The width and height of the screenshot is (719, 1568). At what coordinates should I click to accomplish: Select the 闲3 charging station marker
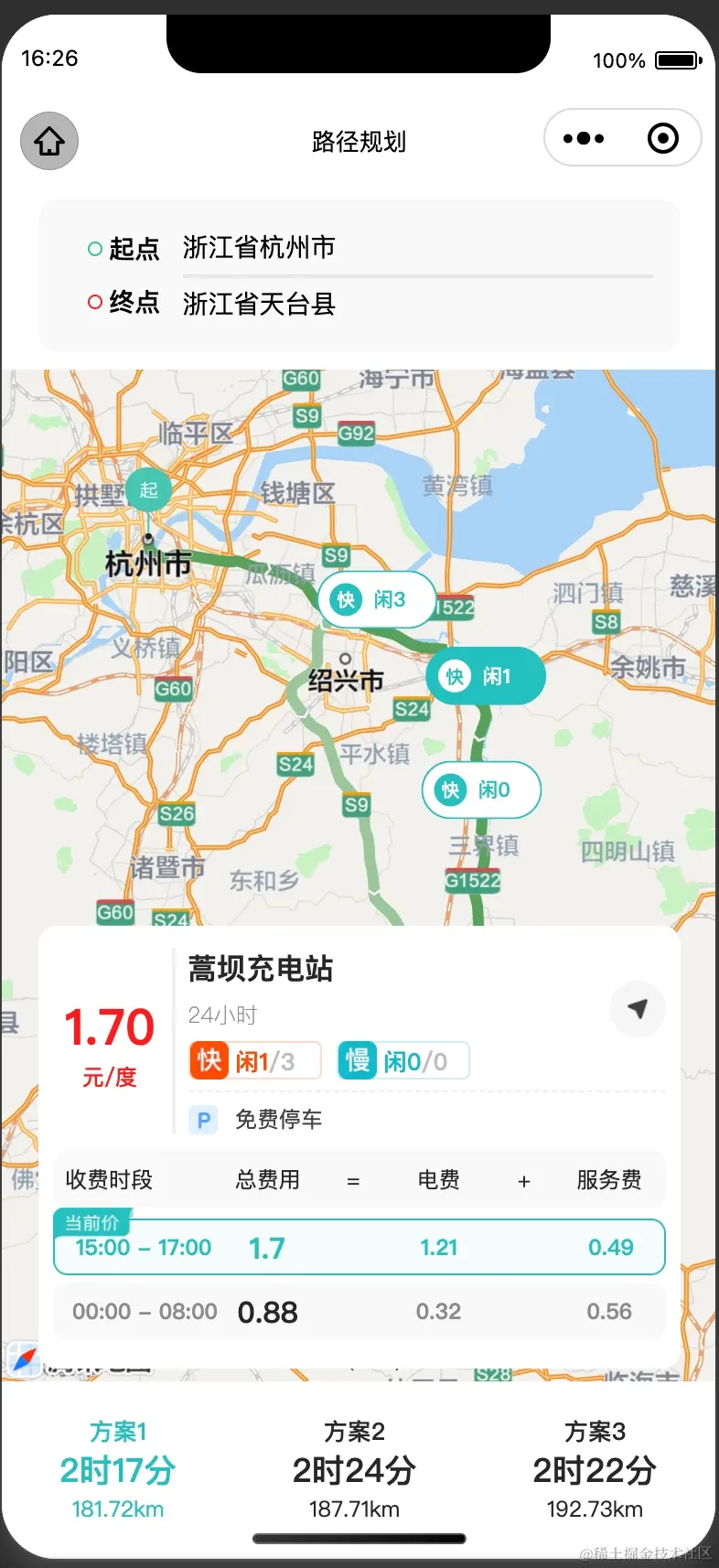375,600
